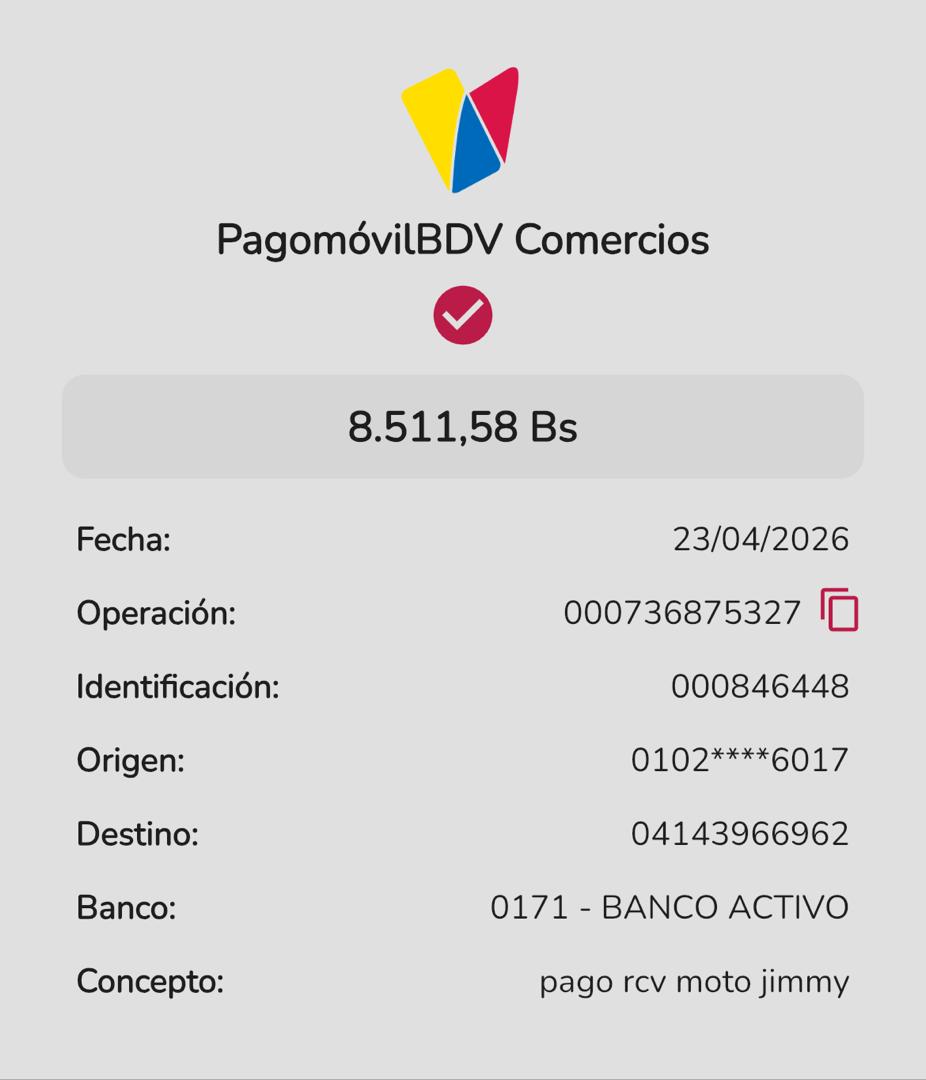
Task: Copy the operation number 000736875327
Action: 839,610
